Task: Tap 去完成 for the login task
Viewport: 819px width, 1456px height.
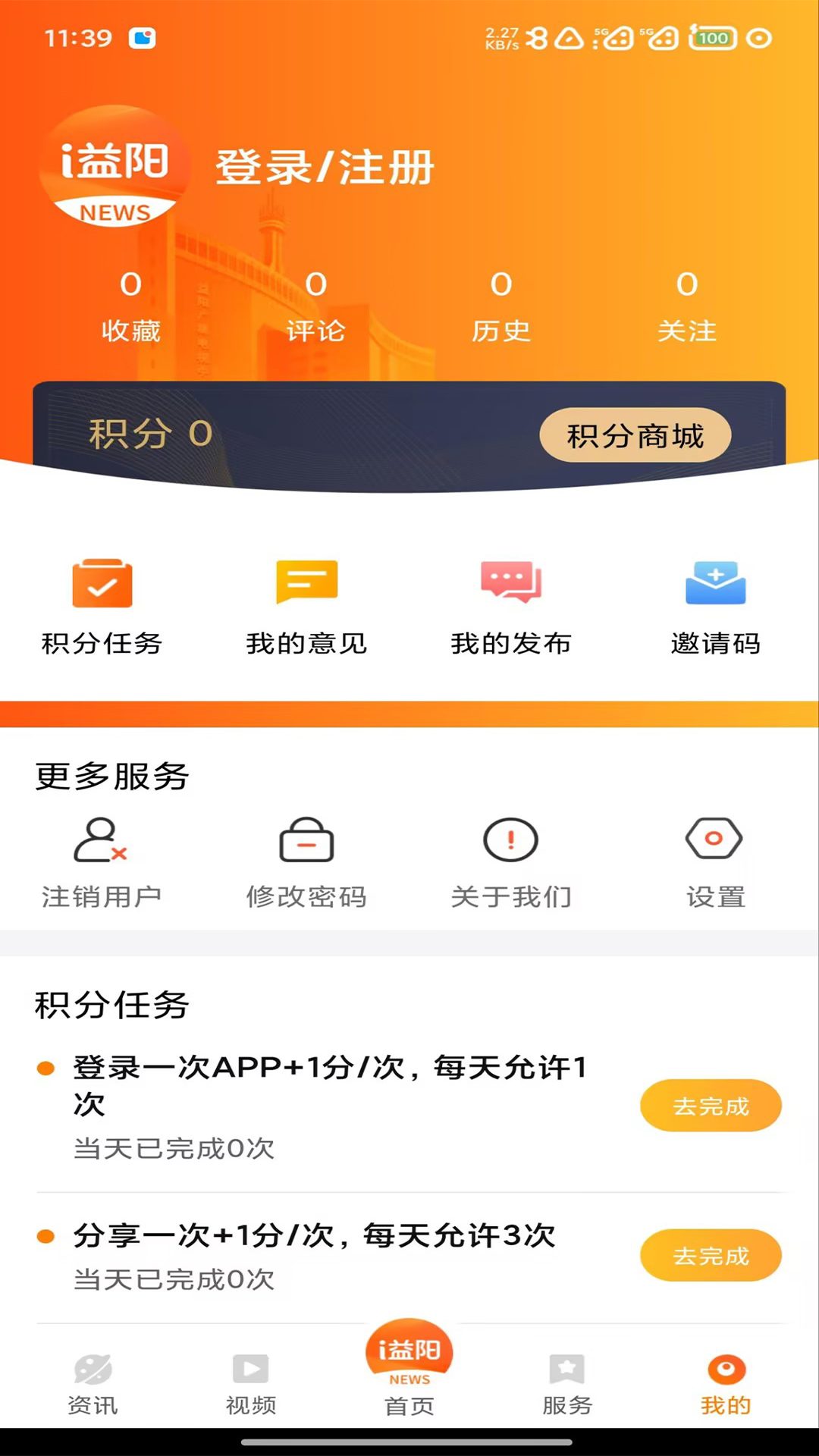Action: (x=711, y=1106)
